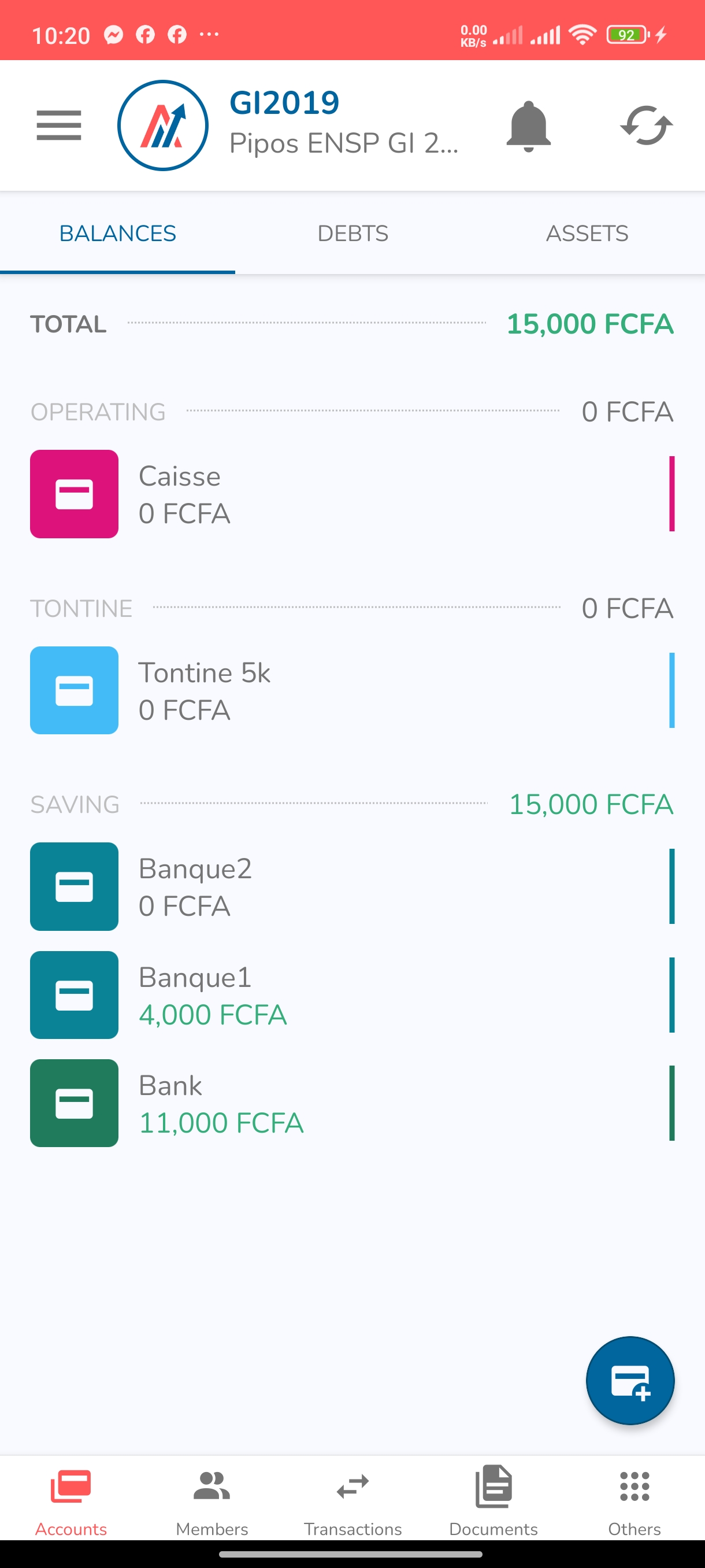
Task: Tap the TOTAL balance of 15,000 FCFA
Action: (591, 324)
